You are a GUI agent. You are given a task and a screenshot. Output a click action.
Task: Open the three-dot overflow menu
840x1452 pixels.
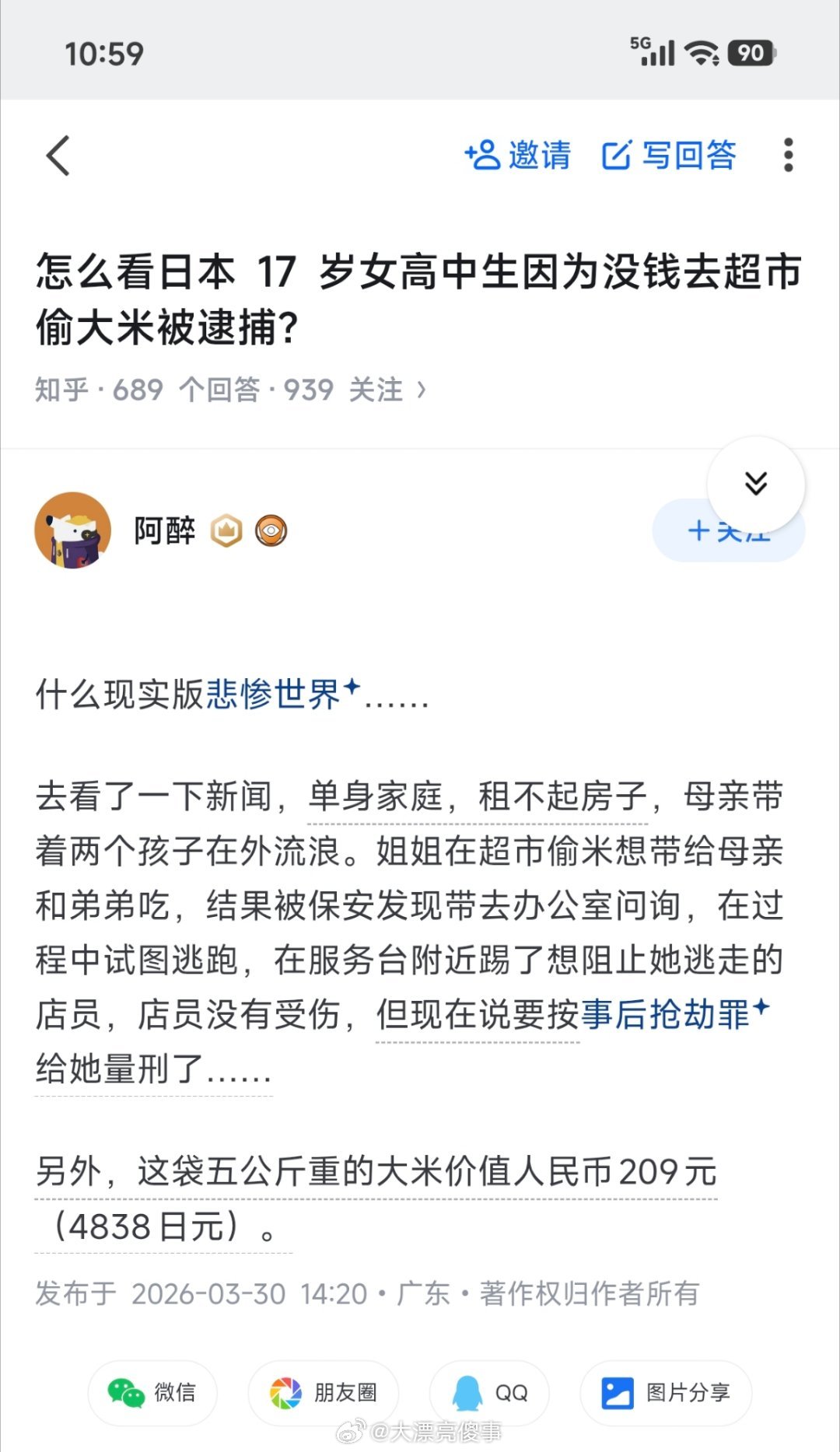point(789,155)
